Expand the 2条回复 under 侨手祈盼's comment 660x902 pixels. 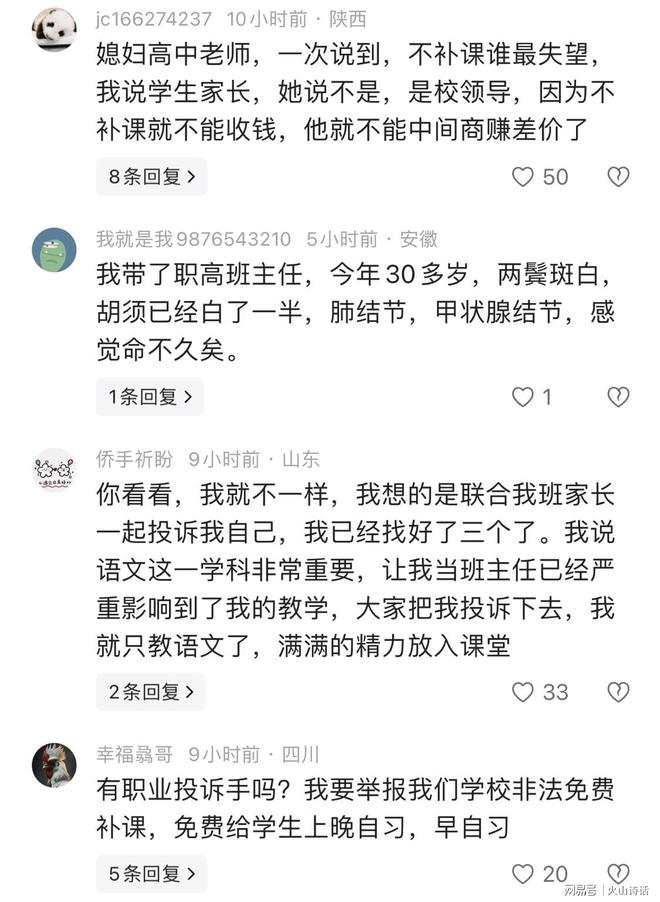pyautogui.click(x=151, y=691)
